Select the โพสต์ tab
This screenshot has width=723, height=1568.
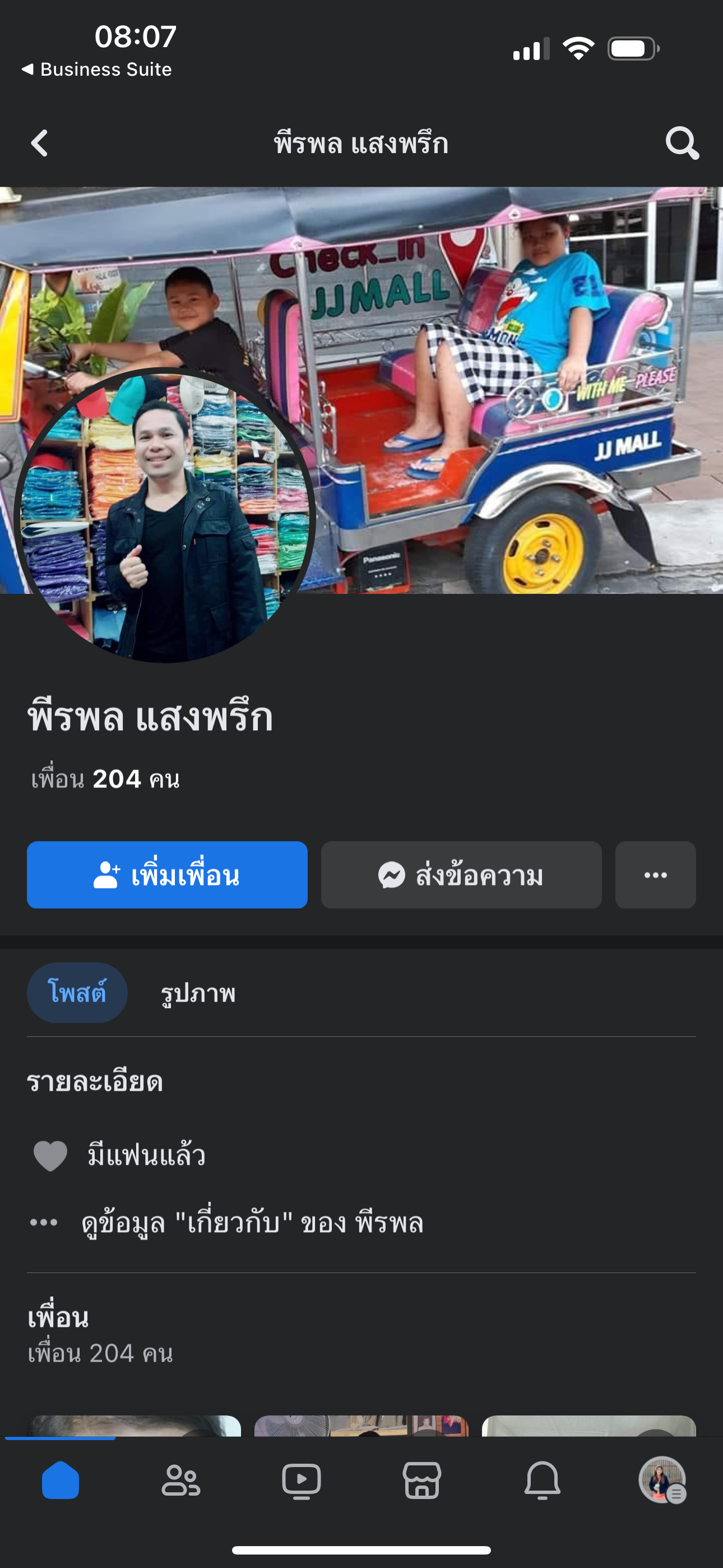[77, 993]
